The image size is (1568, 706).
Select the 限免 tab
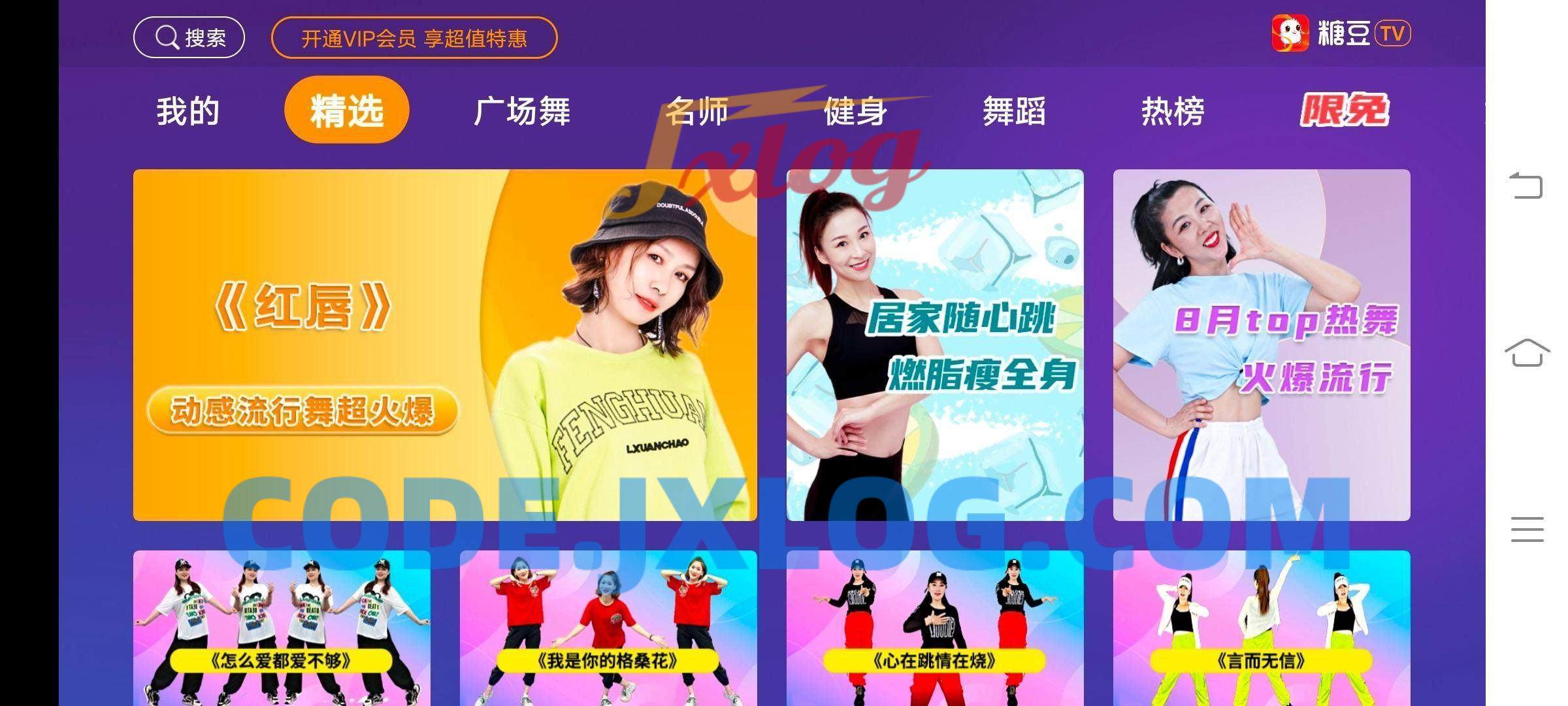(1345, 110)
